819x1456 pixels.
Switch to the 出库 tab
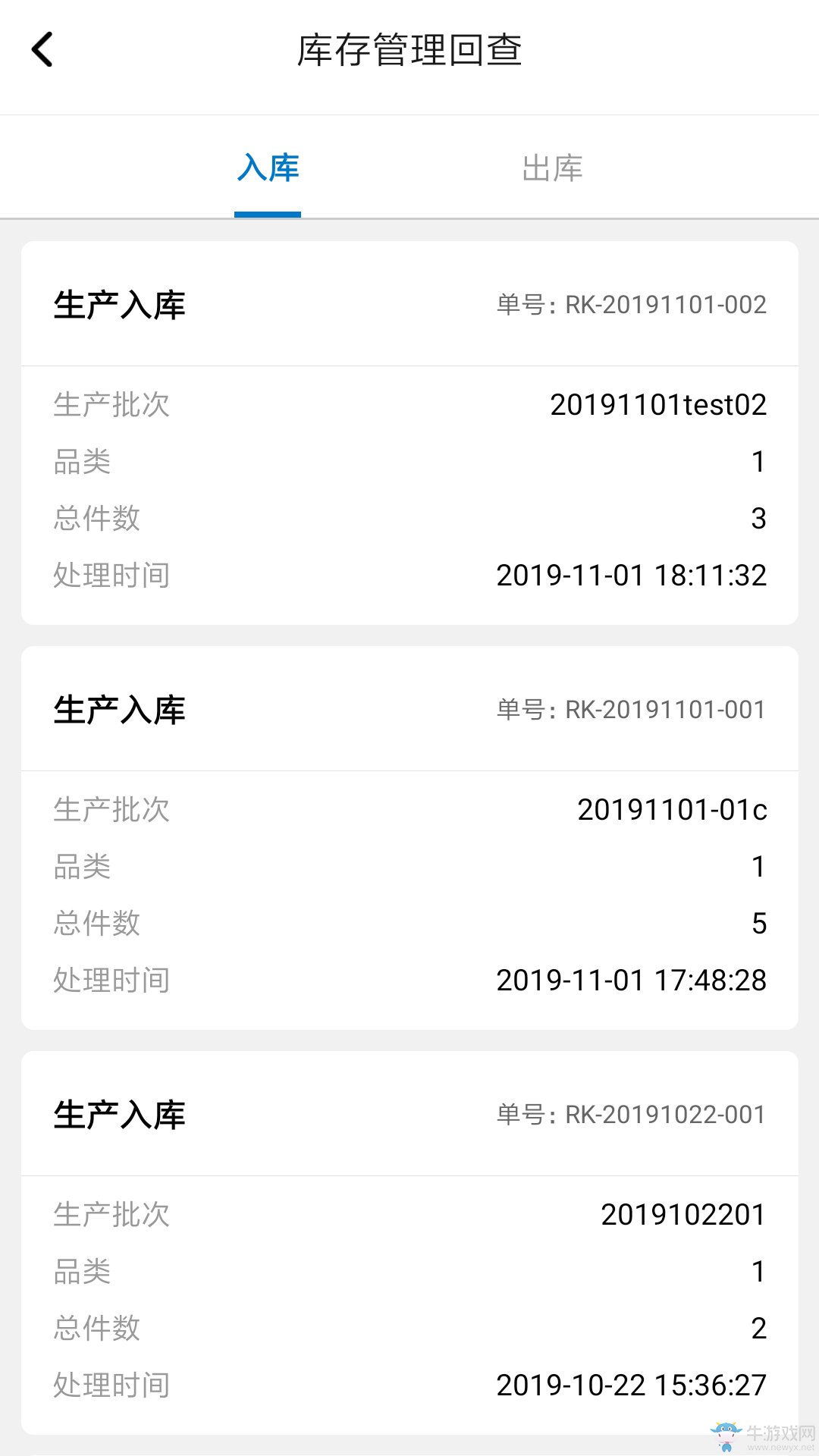(552, 168)
